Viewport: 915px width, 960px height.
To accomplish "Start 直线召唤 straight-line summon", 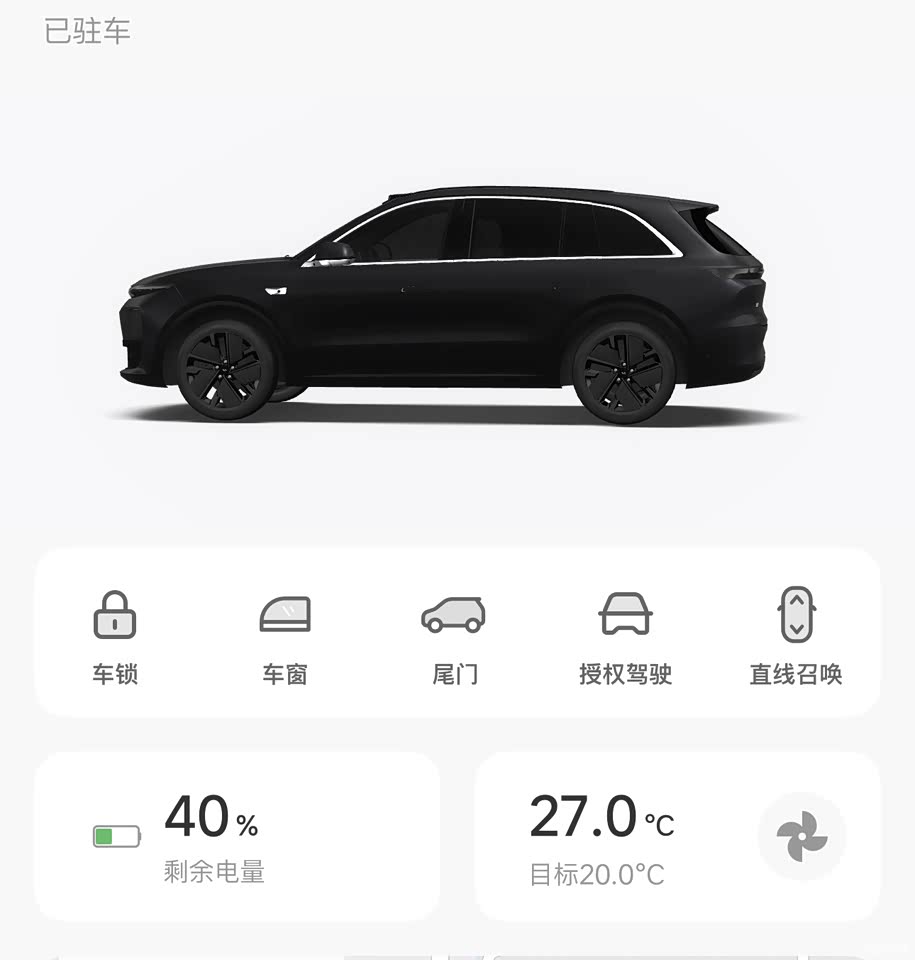I will point(796,634).
